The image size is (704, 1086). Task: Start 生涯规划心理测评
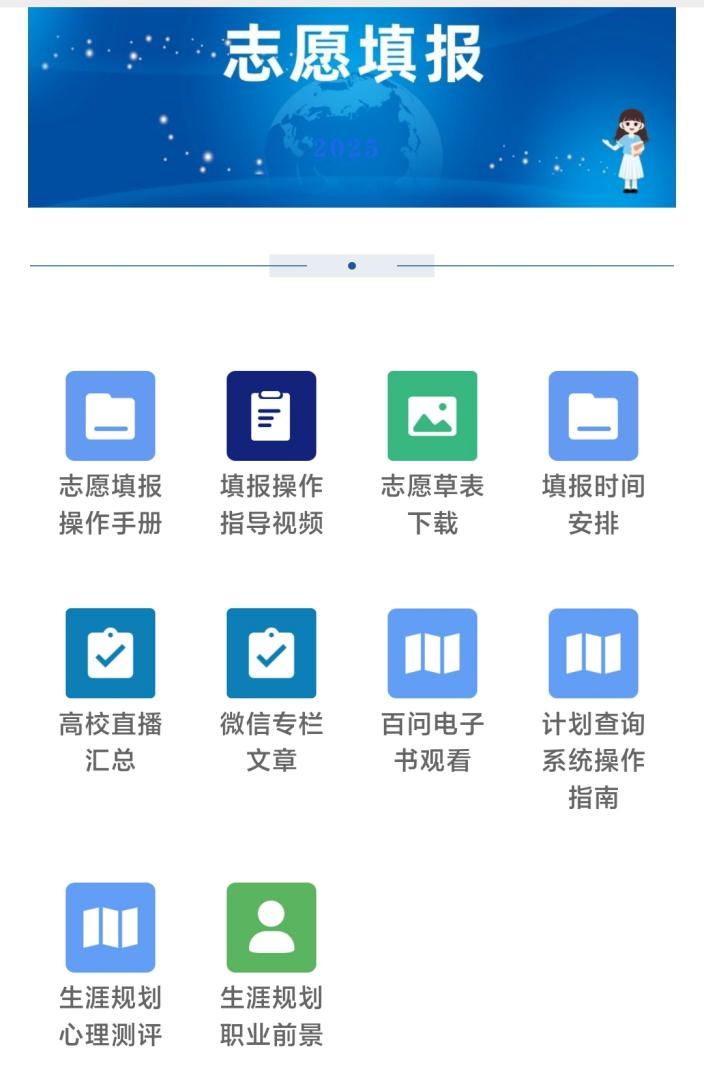click(x=110, y=927)
